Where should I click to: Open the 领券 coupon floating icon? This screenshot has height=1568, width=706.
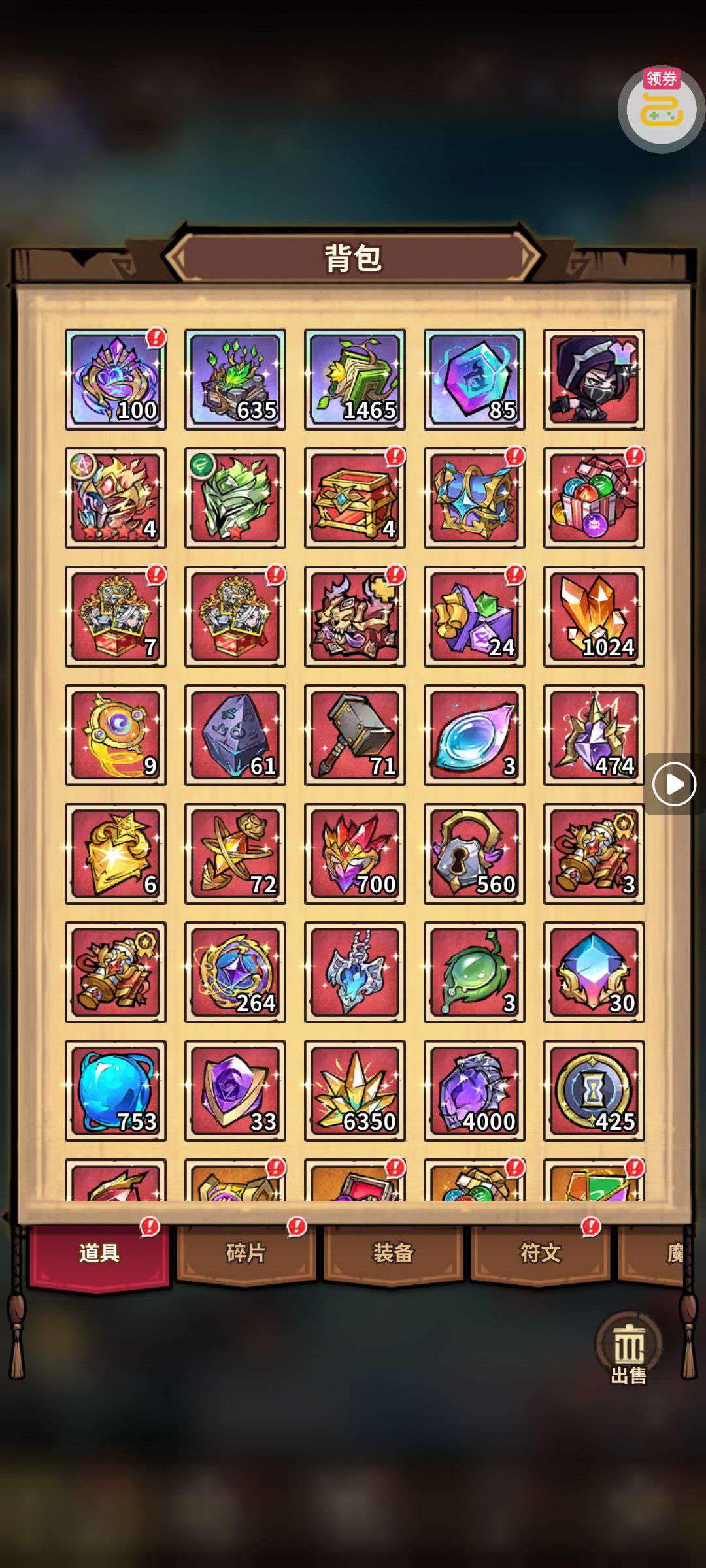pos(661,108)
